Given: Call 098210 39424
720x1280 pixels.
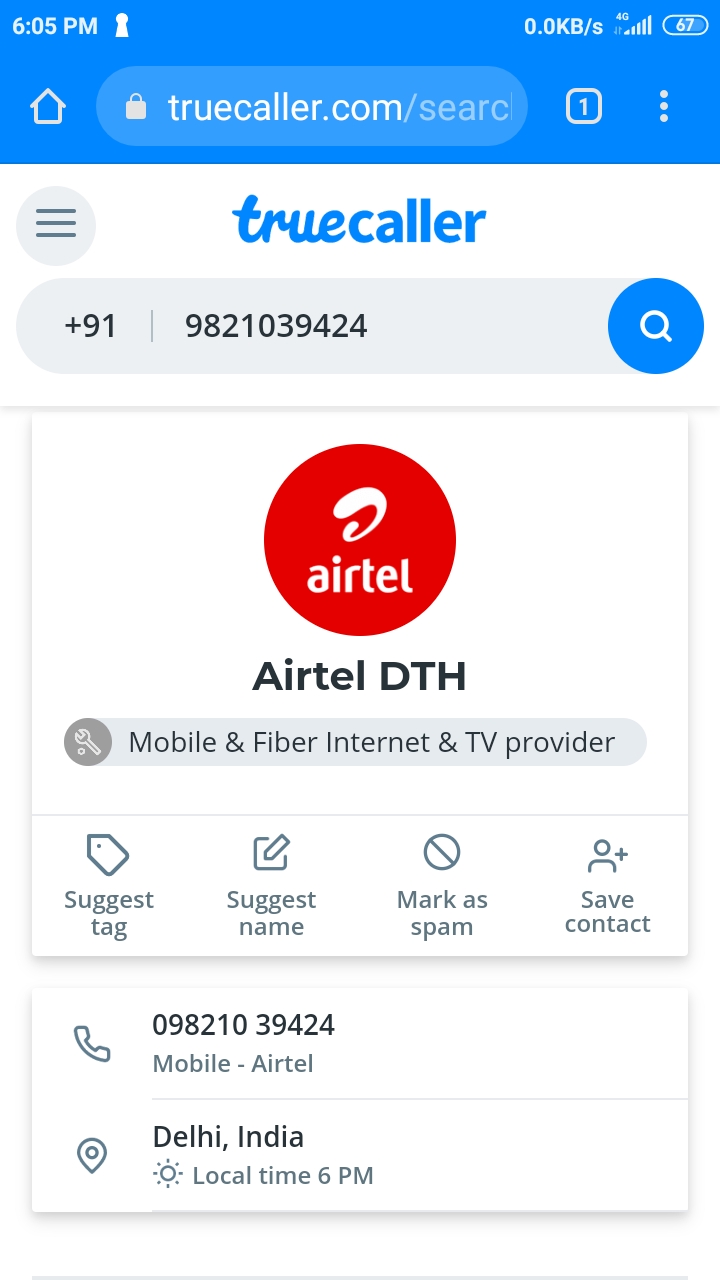Looking at the screenshot, I should [360, 1043].
